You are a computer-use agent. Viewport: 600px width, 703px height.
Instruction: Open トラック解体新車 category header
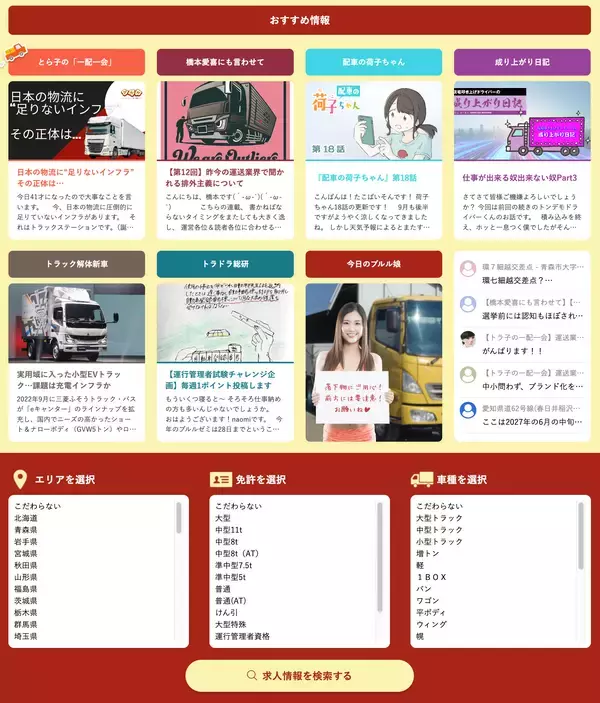77,264
